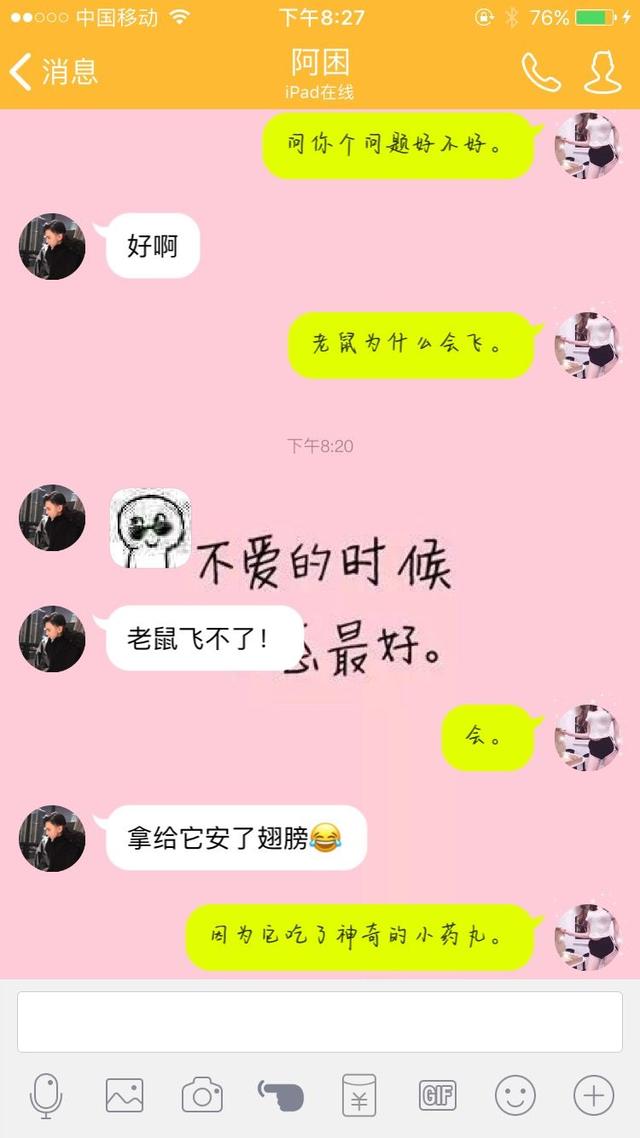Screen dimensions: 640x1138
Task: Start a voice call with 阿困
Action: 541,72
